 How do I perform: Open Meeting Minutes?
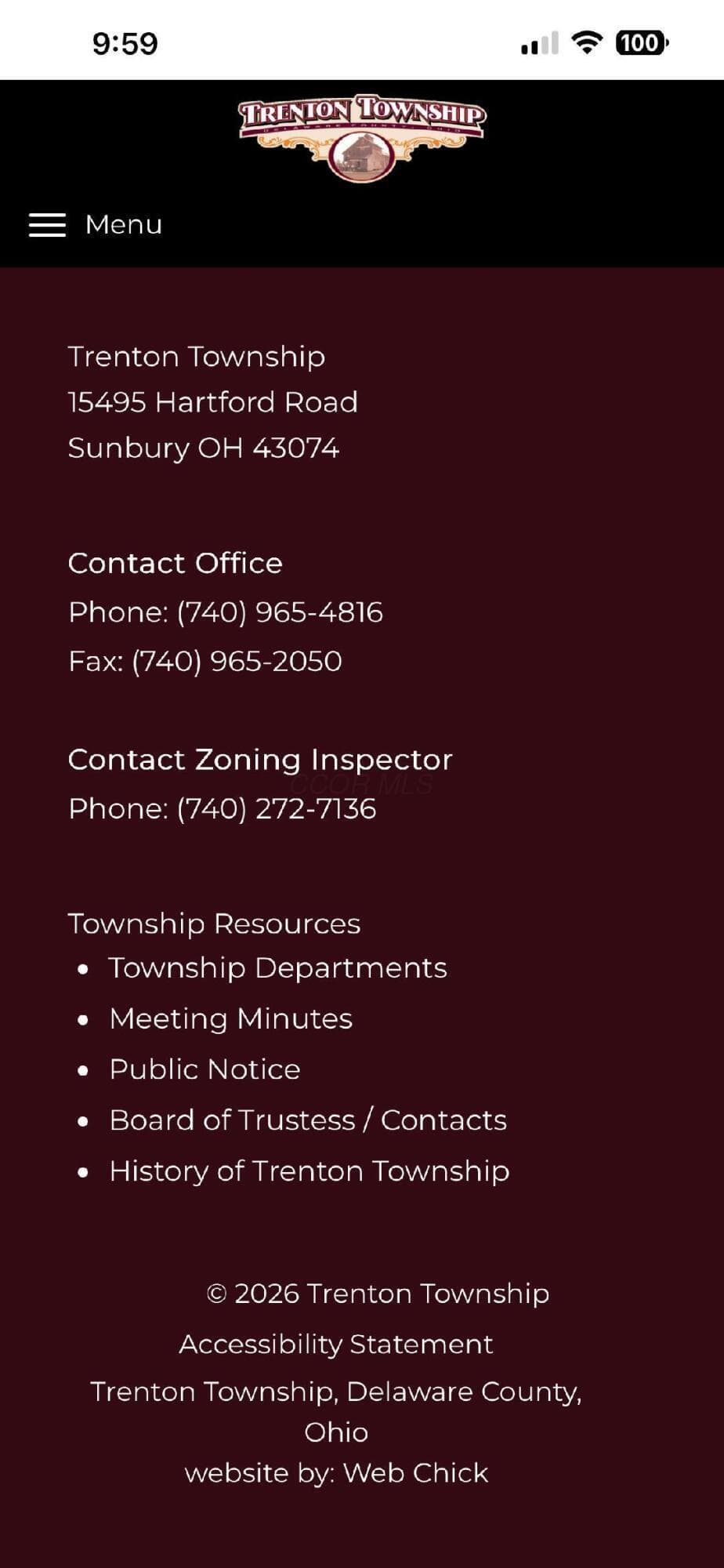click(231, 1018)
